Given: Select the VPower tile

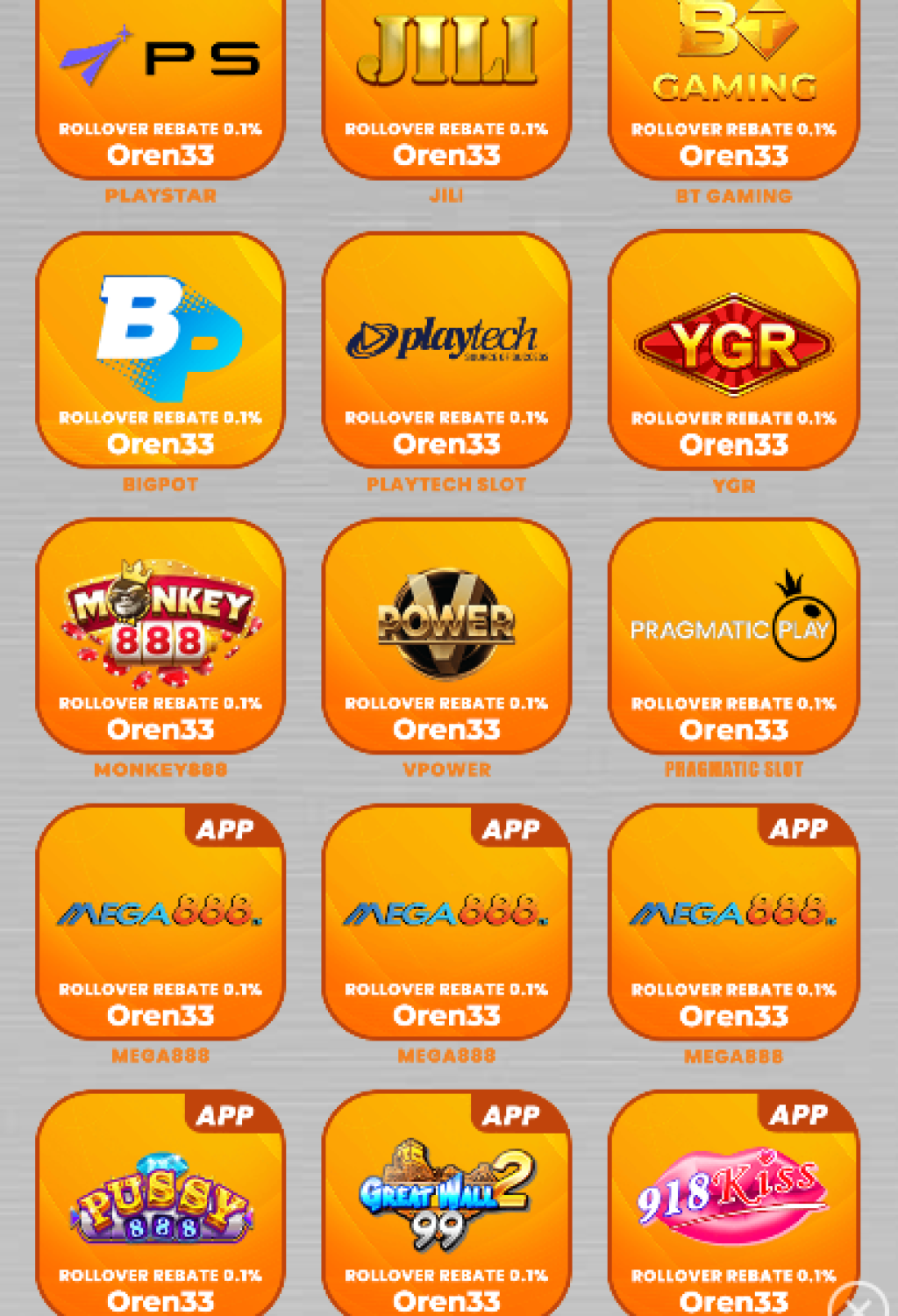Looking at the screenshot, I should (446, 635).
